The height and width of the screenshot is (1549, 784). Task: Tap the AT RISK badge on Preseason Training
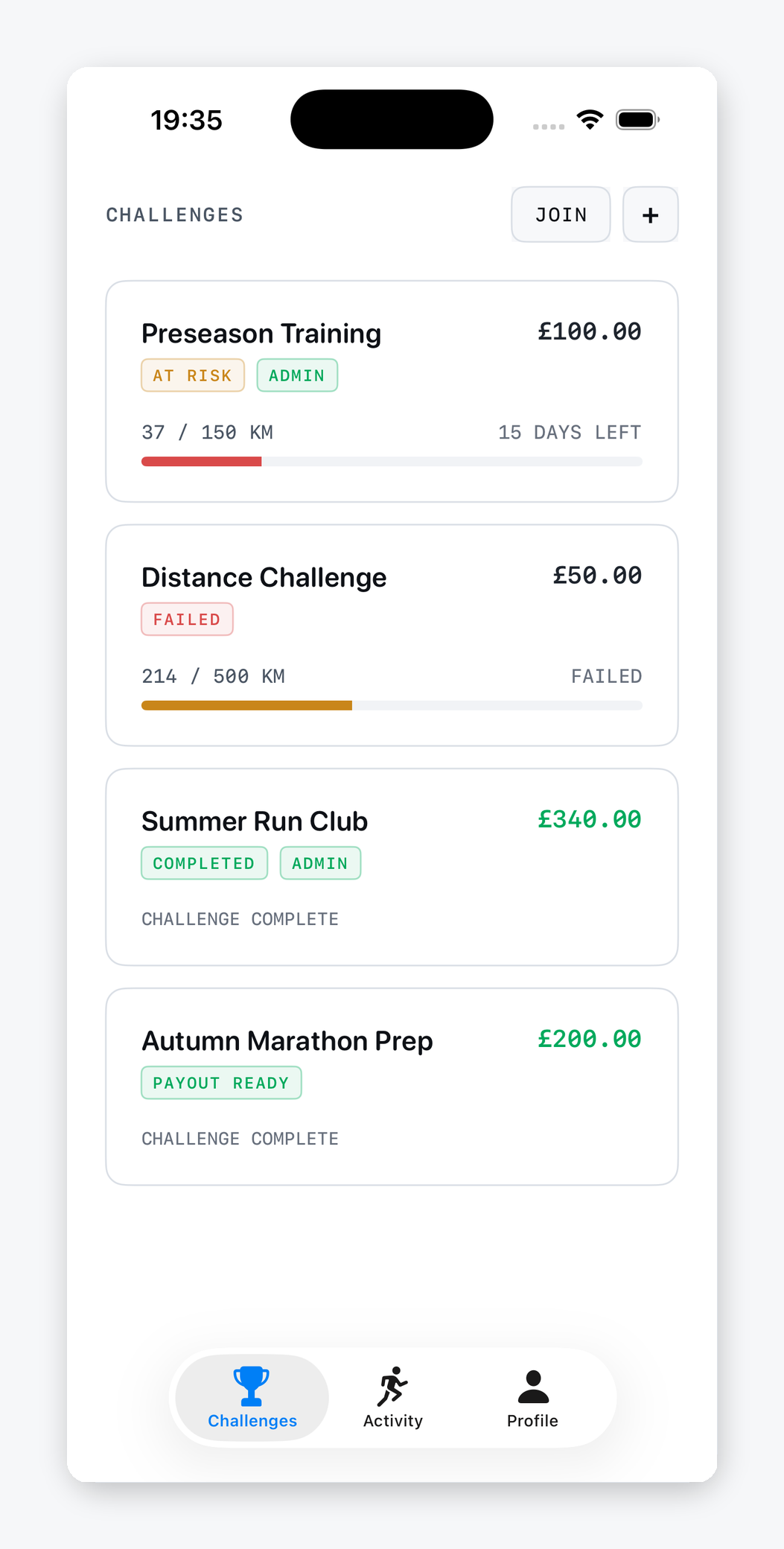click(x=192, y=375)
